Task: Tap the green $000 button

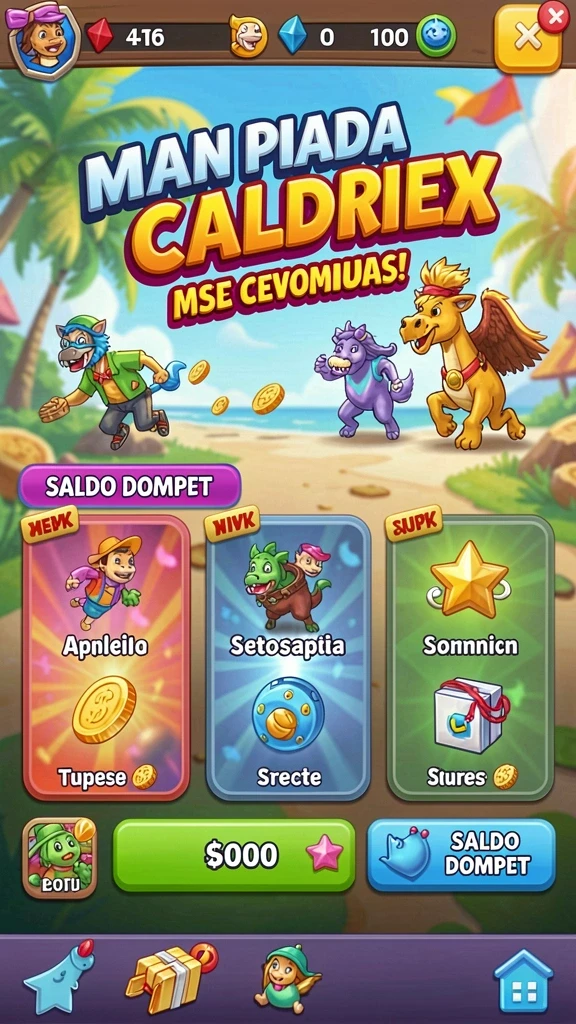Action: 234,855
